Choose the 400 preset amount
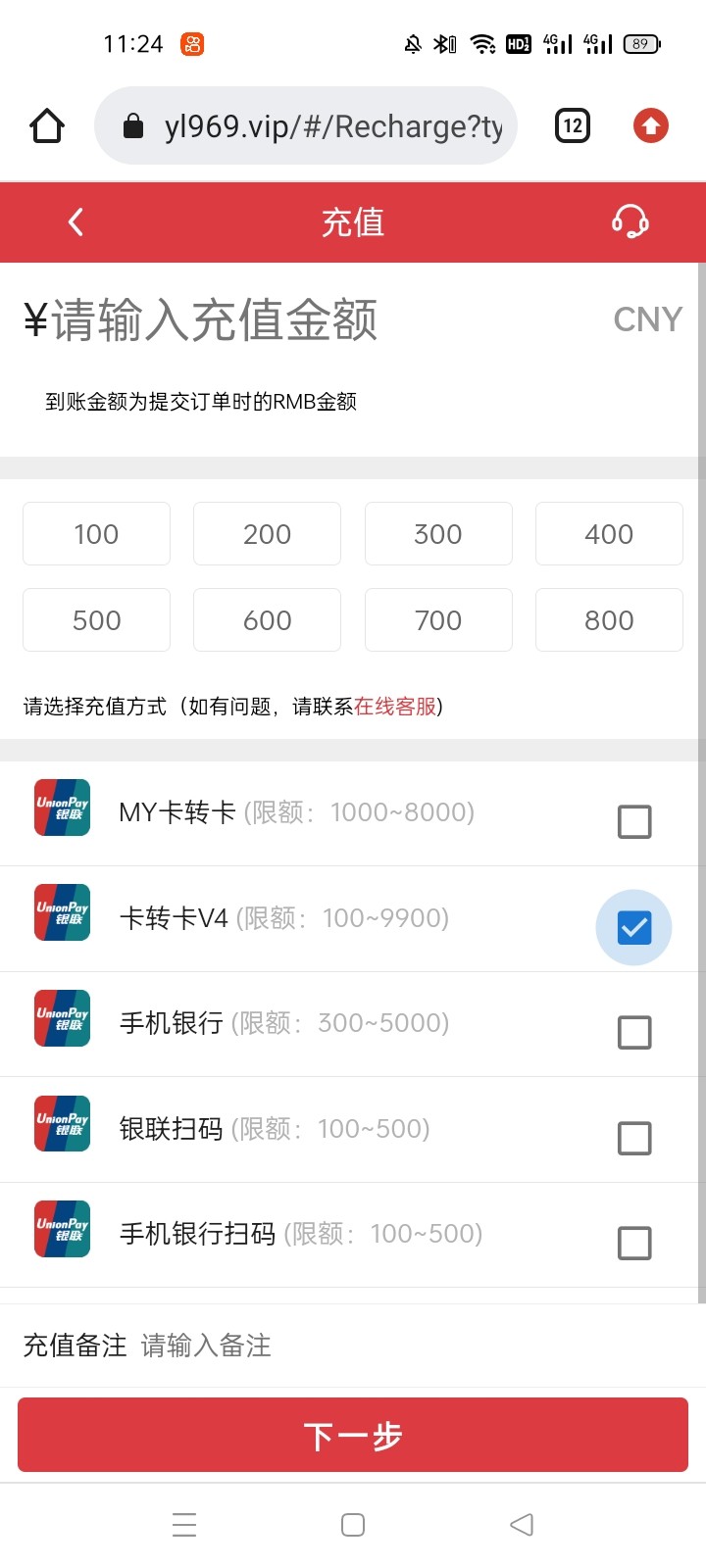This screenshot has width=706, height=1568. point(609,534)
